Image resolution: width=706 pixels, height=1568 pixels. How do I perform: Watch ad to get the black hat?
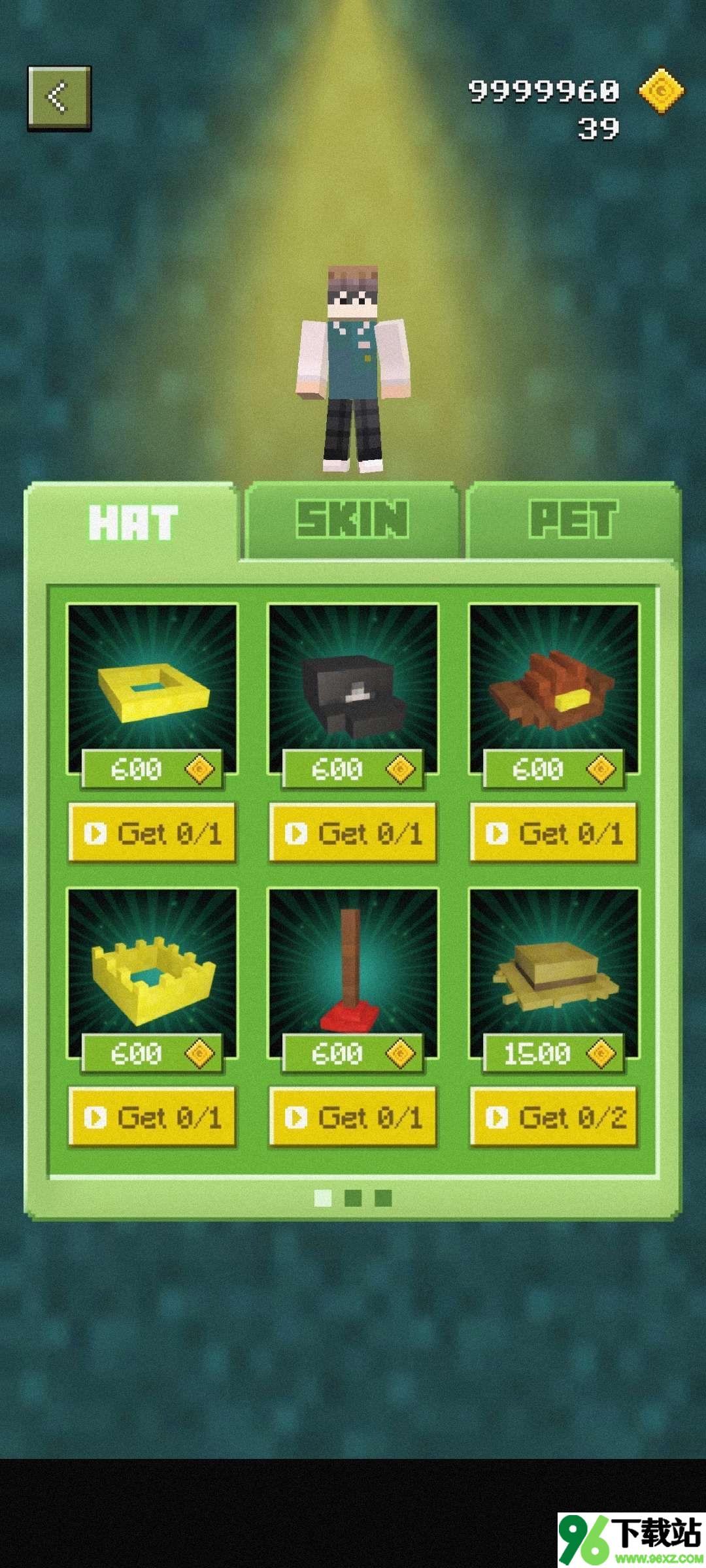click(x=353, y=833)
